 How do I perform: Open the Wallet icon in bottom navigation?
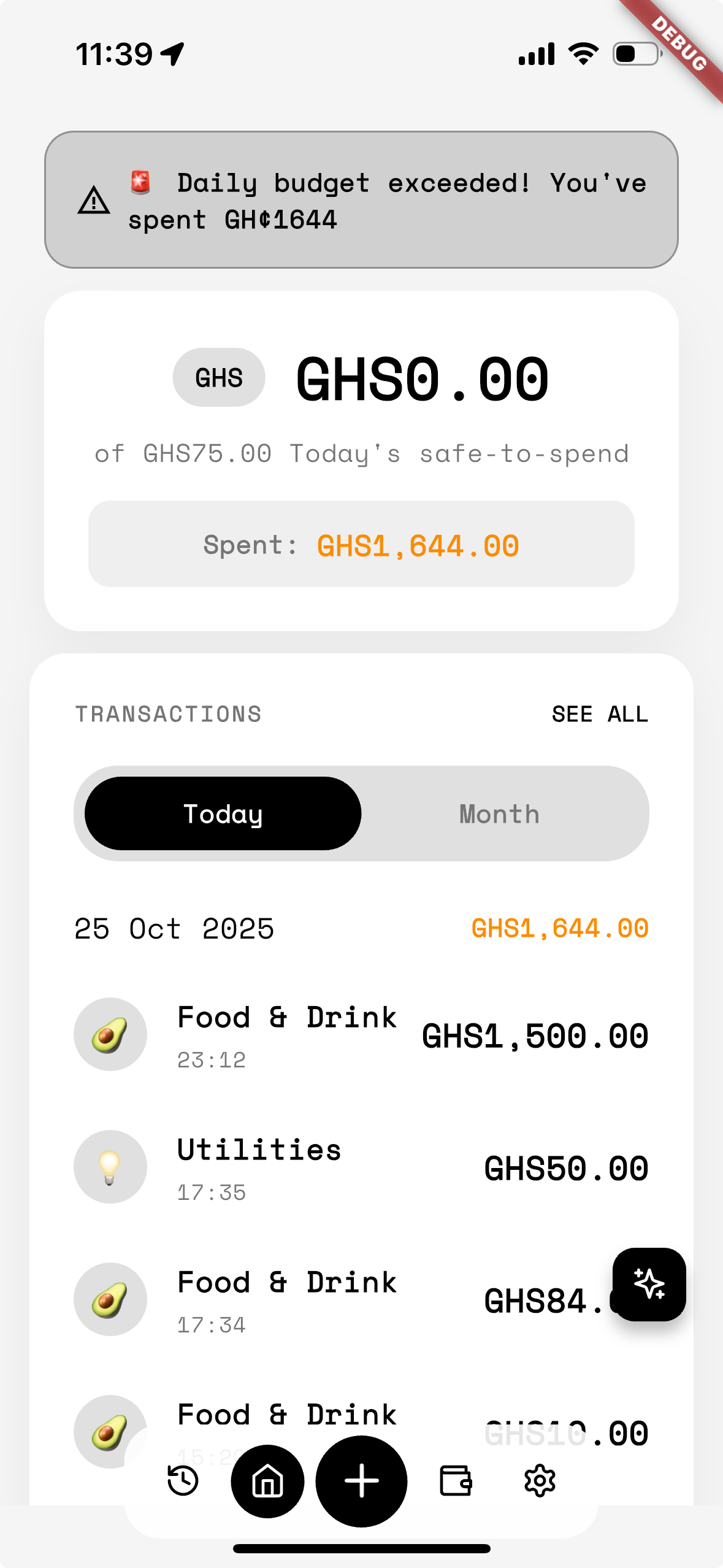(x=457, y=1482)
